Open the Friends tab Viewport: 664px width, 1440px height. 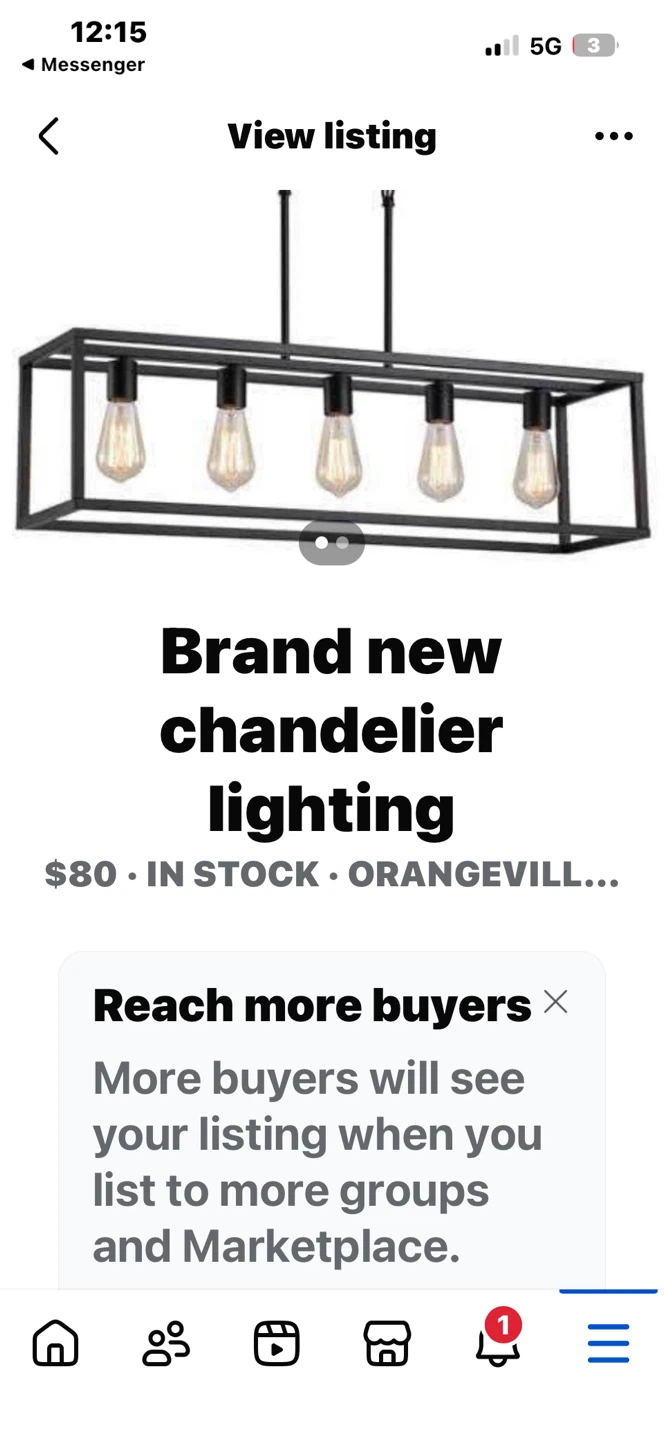pos(166,1343)
